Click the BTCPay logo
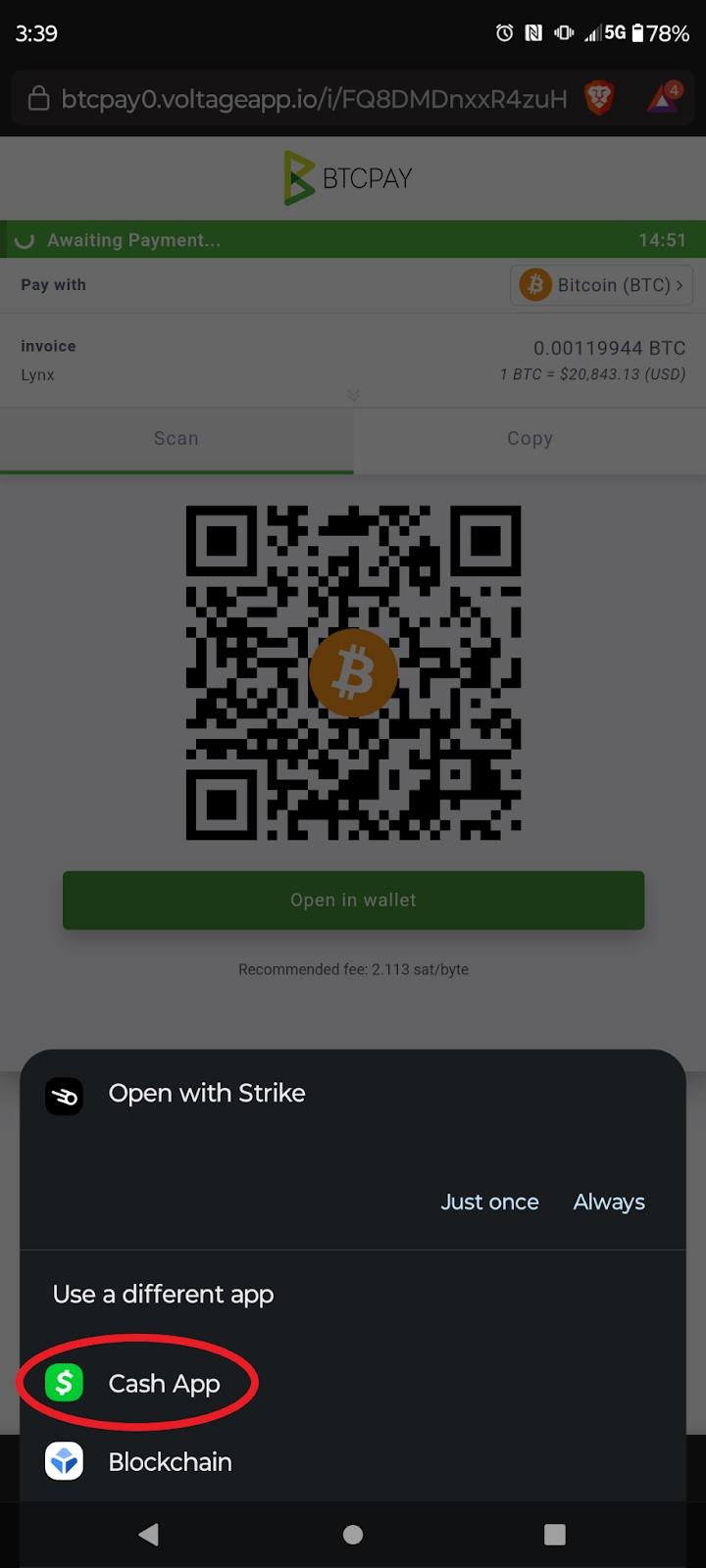 pyautogui.click(x=348, y=176)
